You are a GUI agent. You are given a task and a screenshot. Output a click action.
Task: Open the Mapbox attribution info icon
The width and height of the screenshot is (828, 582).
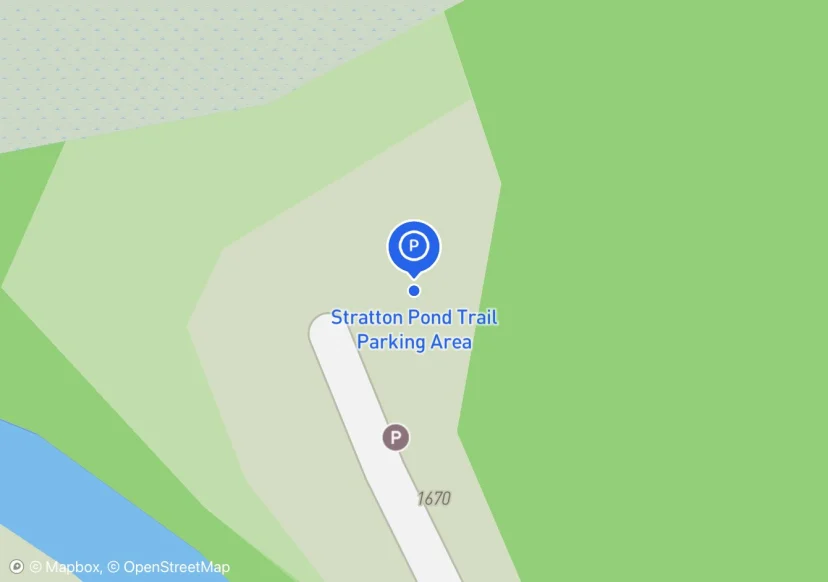[x=16, y=567]
